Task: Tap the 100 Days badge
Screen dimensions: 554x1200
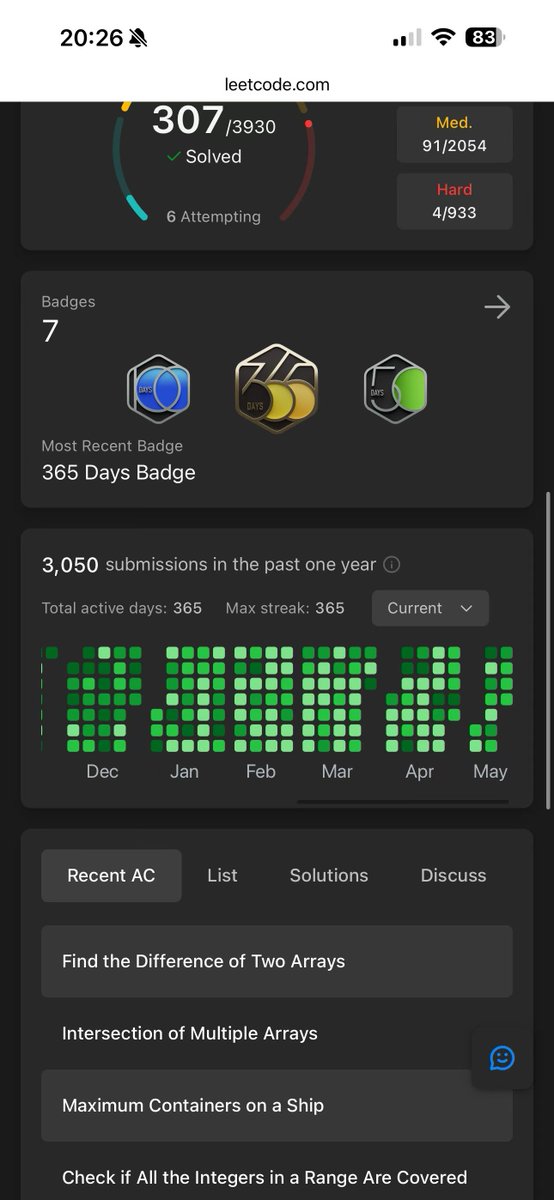Action: [158, 389]
